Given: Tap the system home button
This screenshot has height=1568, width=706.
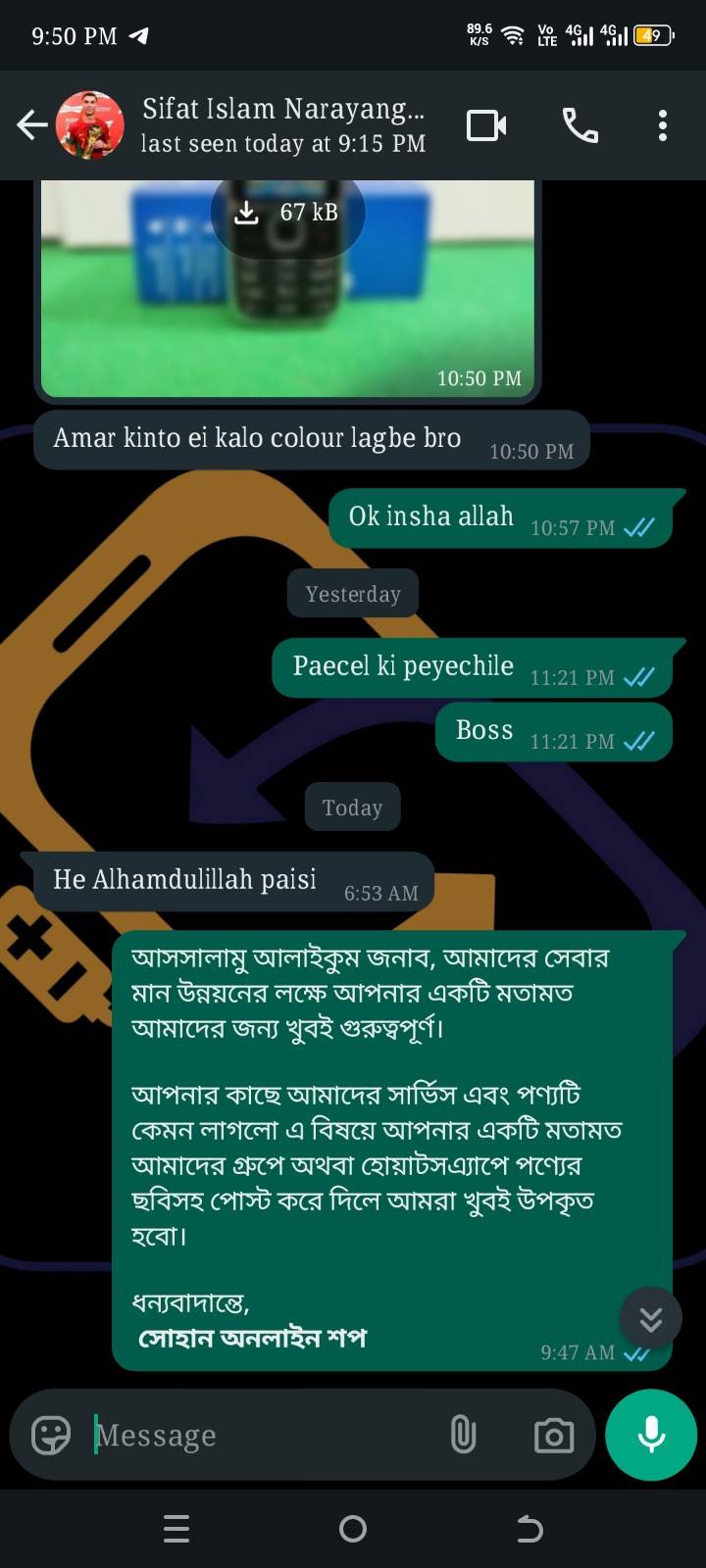Looking at the screenshot, I should (x=353, y=1529).
